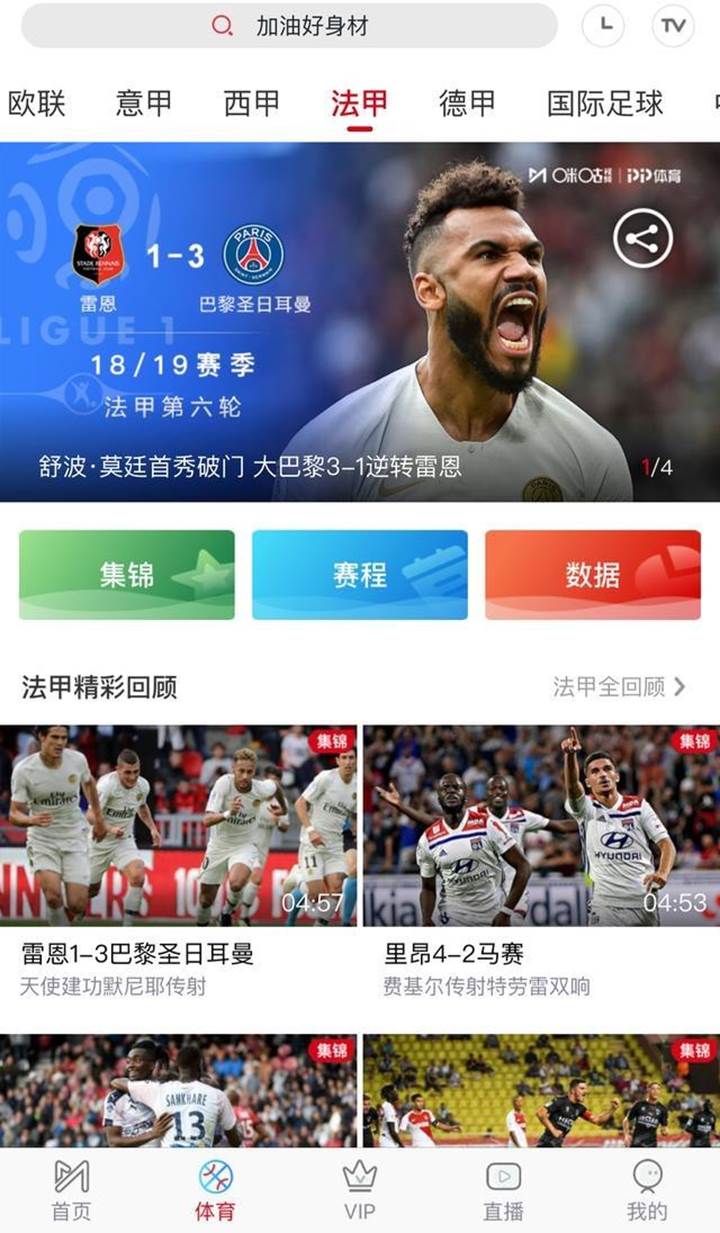This screenshot has height=1233, width=720.
Task: Tap the 集锦 highlights button
Action: coord(126,574)
